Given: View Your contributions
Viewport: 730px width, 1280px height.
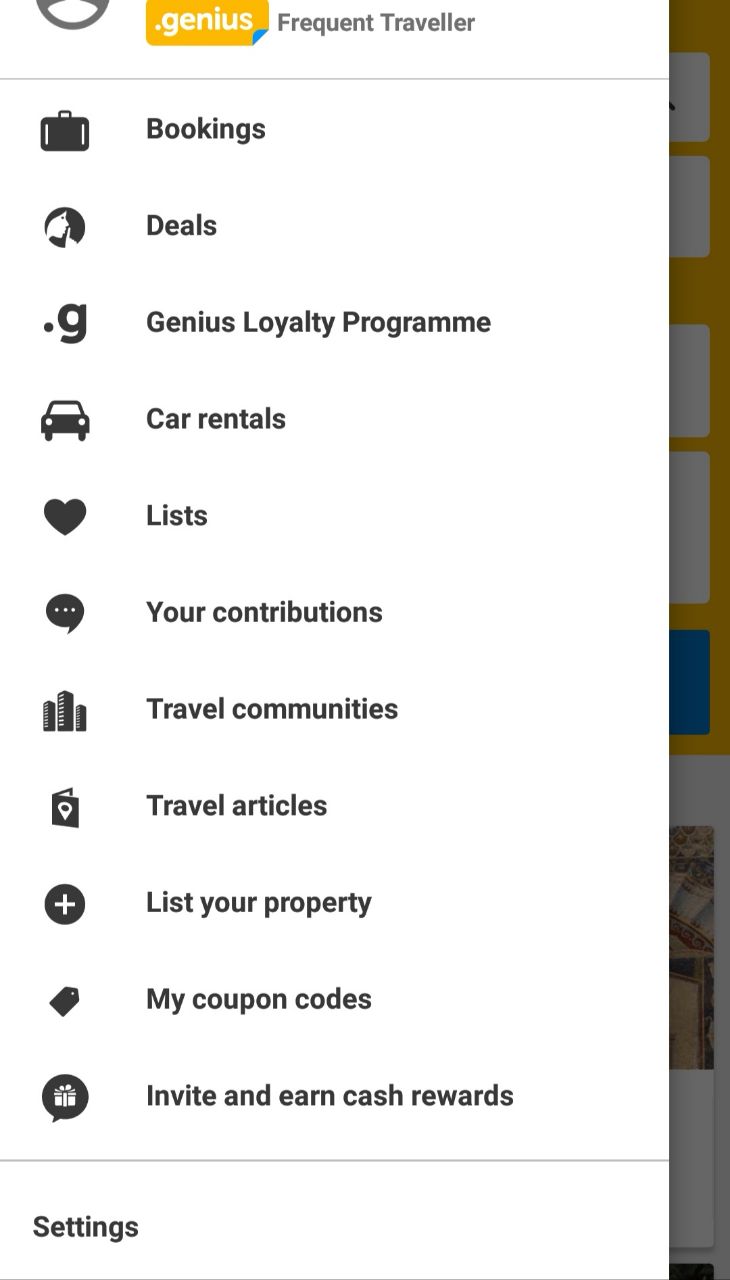Looking at the screenshot, I should tap(334, 612).
